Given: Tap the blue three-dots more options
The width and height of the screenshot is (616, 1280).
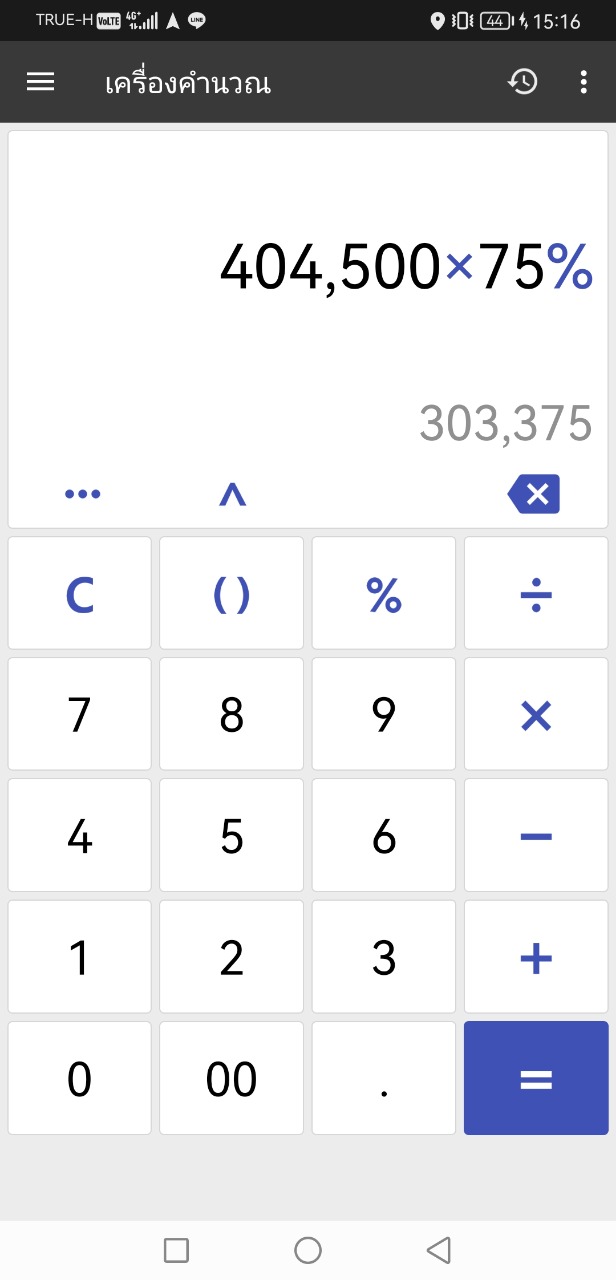Looking at the screenshot, I should 82,494.
